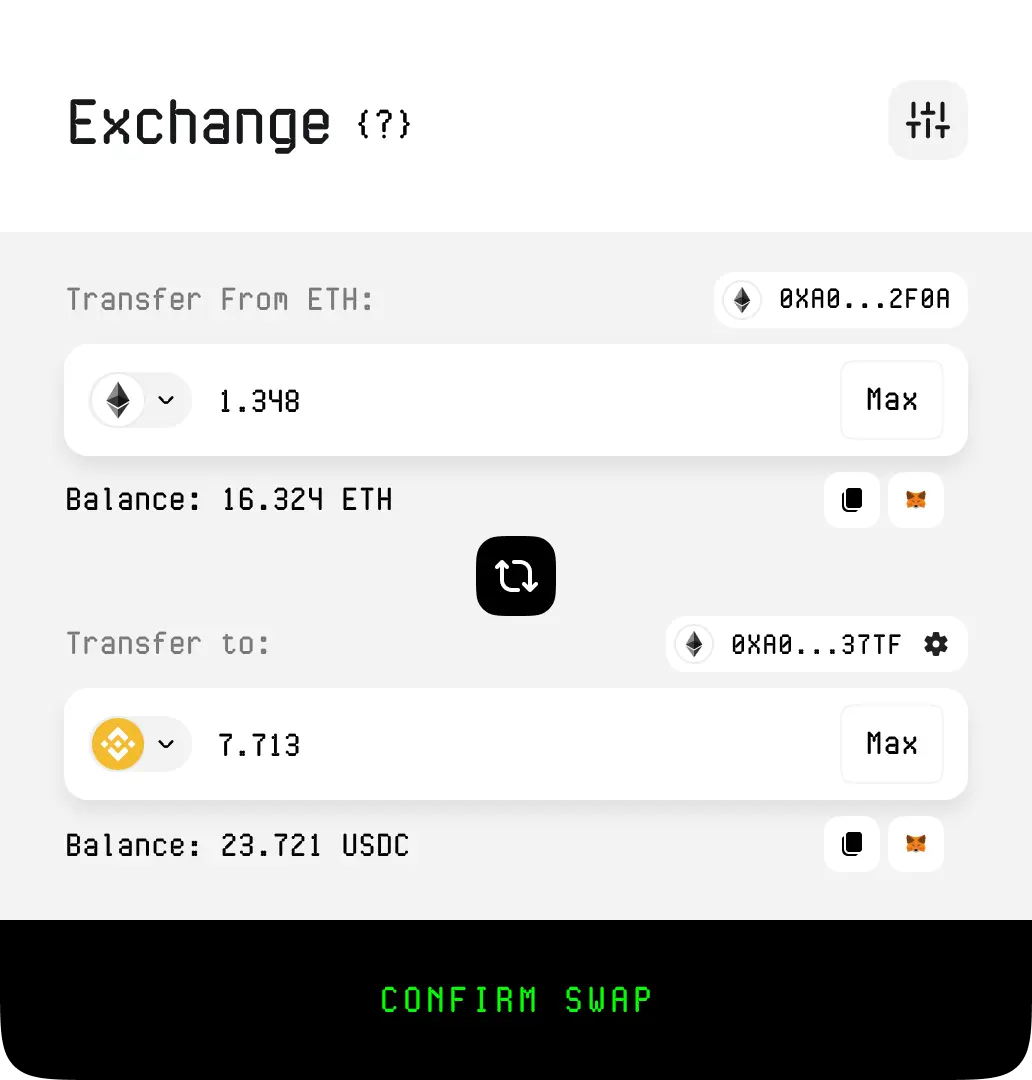Open MetaMask under the ETH balance

pyautogui.click(x=916, y=500)
